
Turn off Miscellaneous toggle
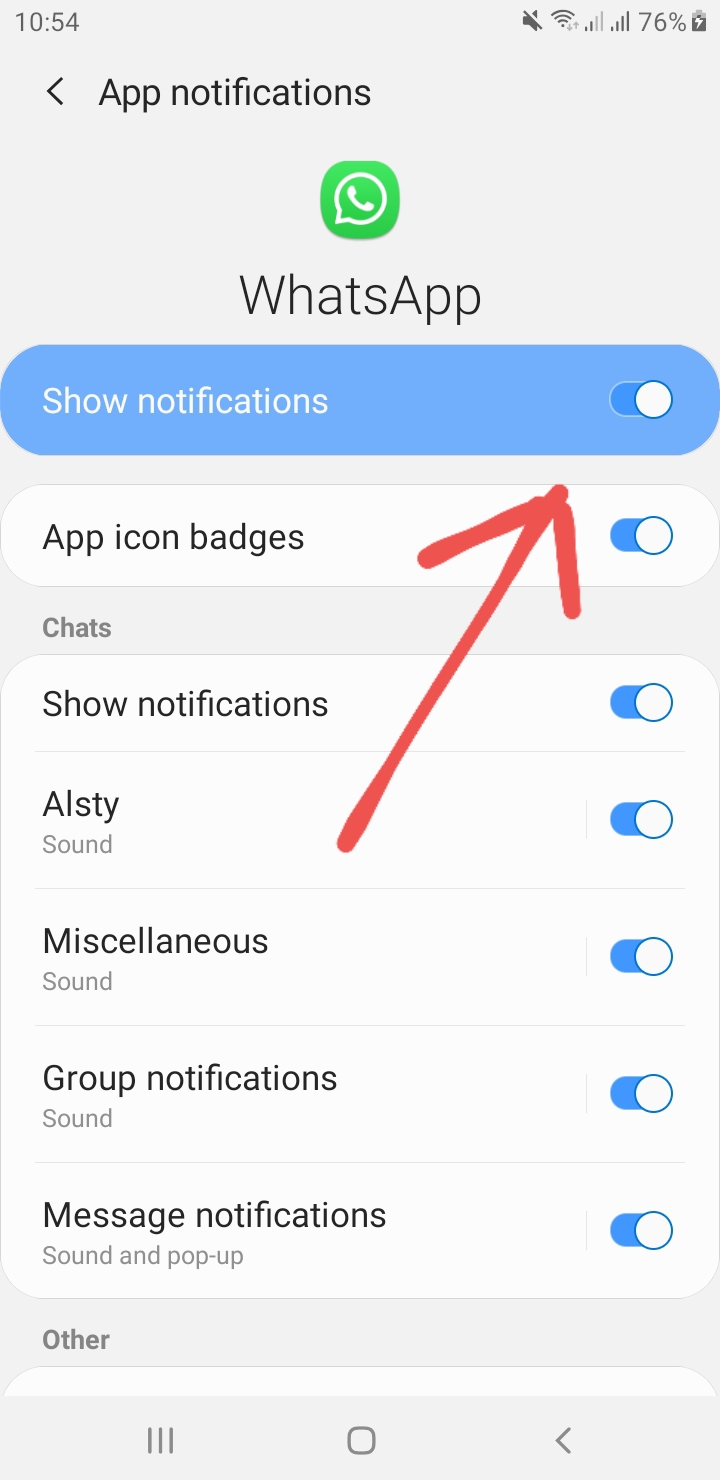[641, 957]
